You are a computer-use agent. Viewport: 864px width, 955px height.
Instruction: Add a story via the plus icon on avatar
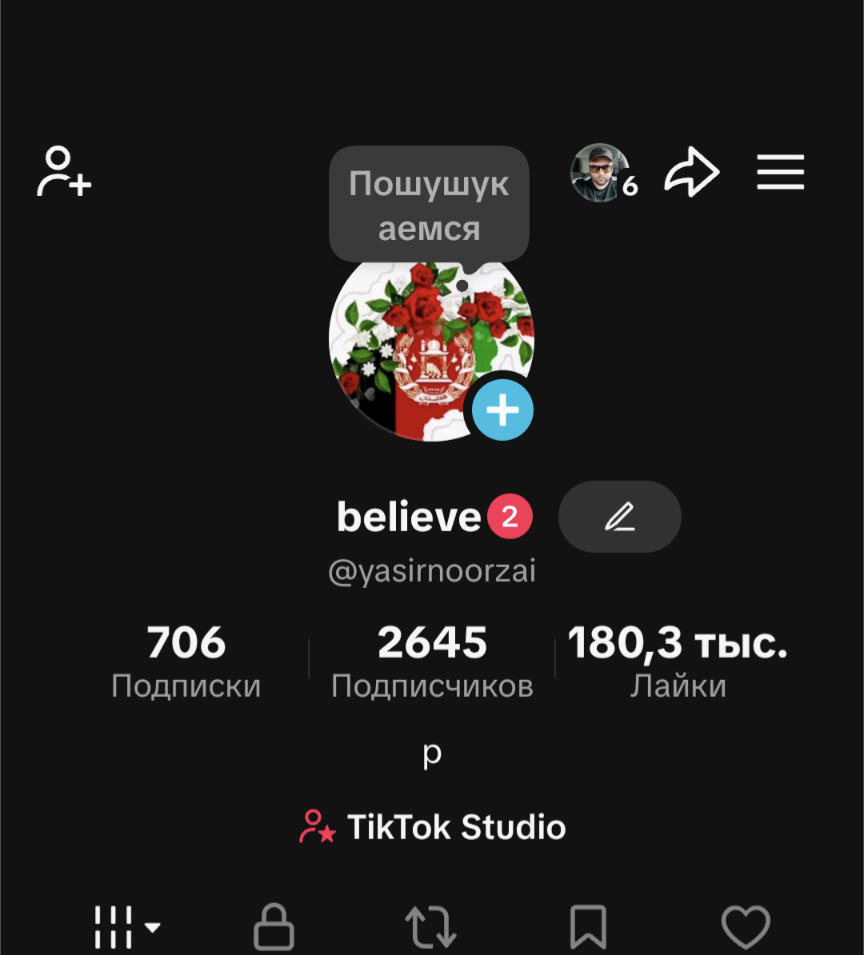click(x=501, y=409)
